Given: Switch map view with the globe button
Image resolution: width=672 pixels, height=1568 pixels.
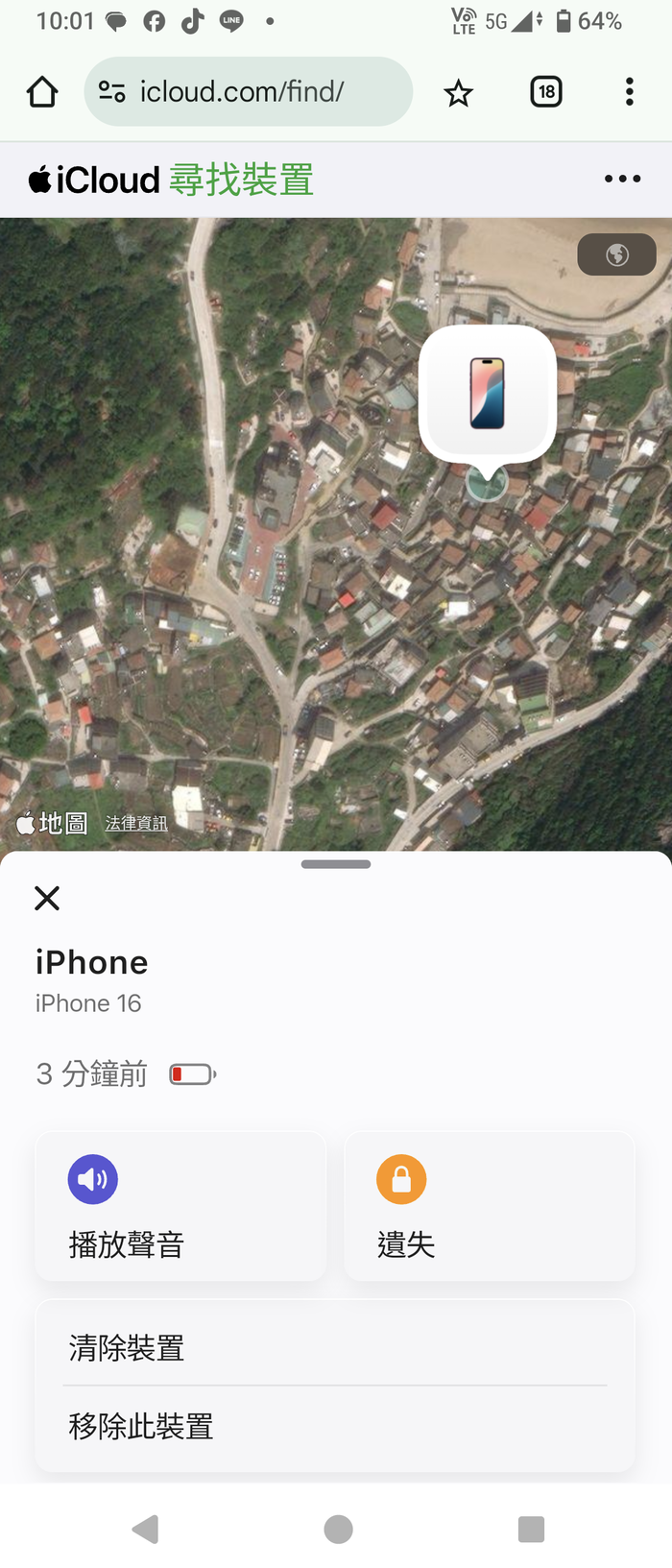Looking at the screenshot, I should point(616,254).
